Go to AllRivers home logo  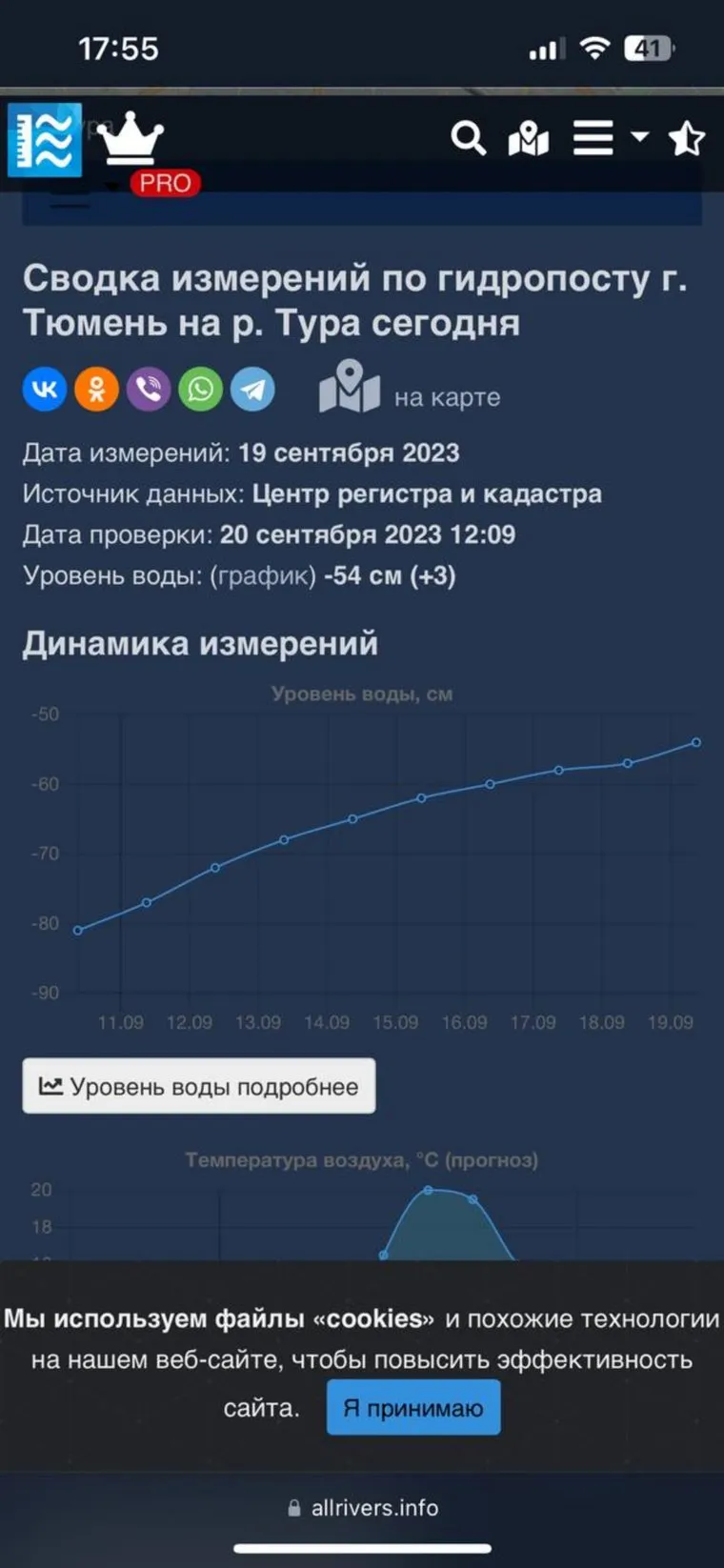(x=44, y=140)
